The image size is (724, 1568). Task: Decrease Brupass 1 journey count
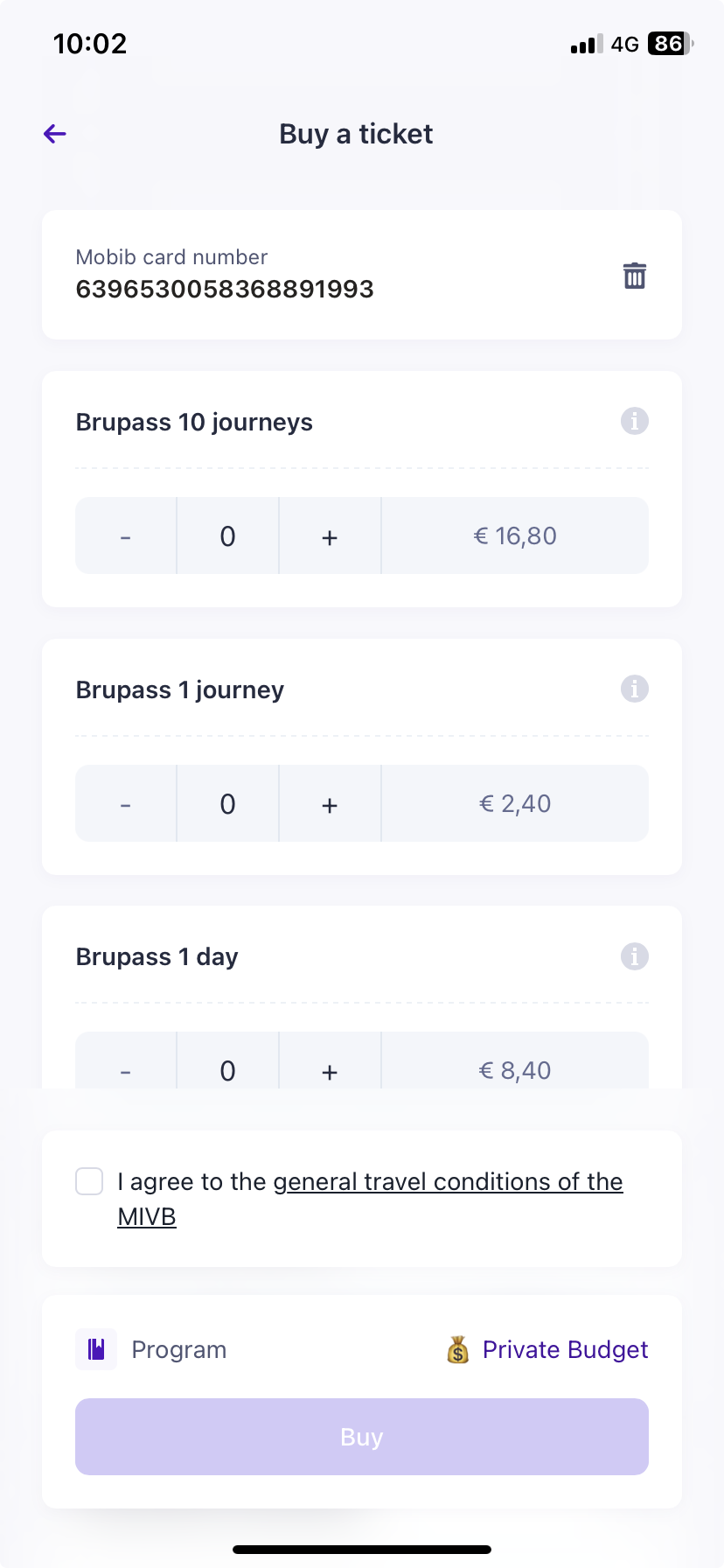click(125, 802)
